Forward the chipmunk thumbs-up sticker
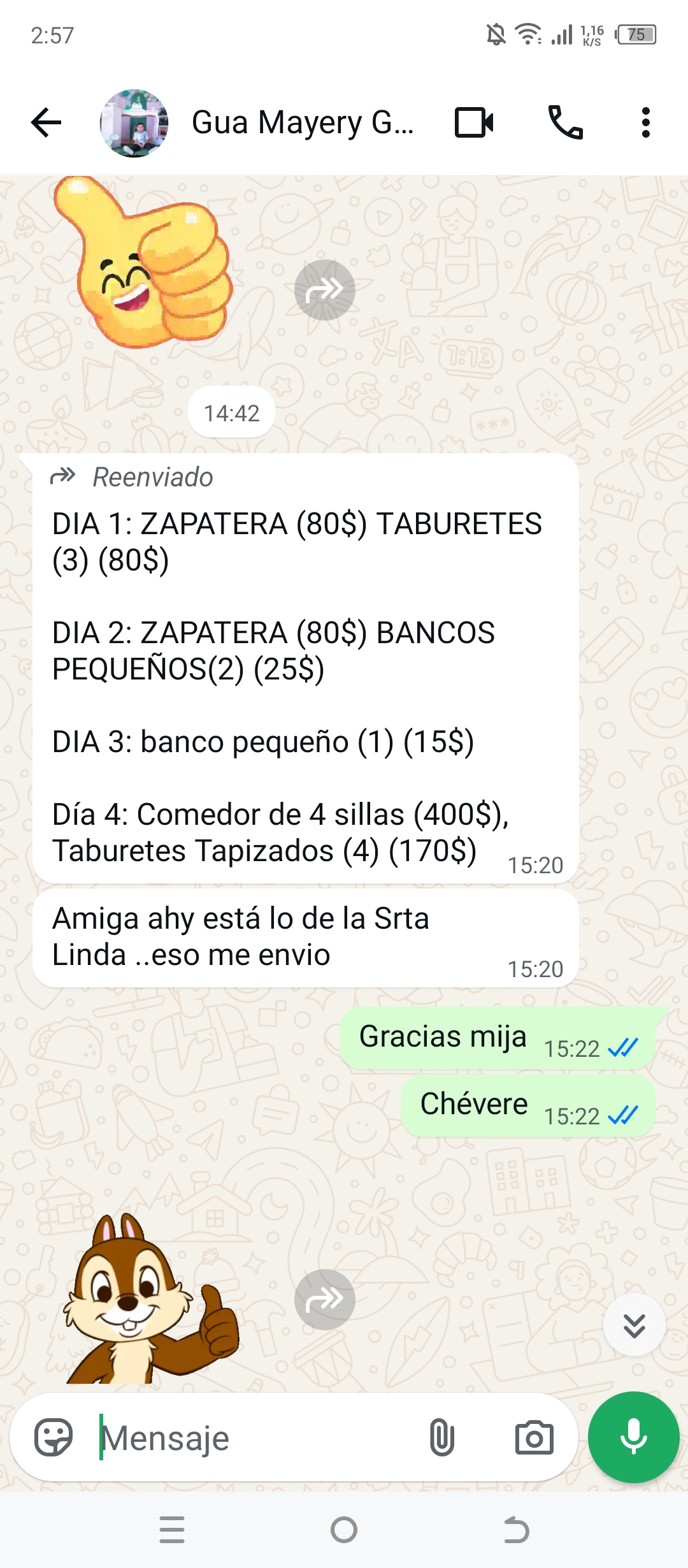Image resolution: width=688 pixels, height=1568 pixels. point(324,1299)
